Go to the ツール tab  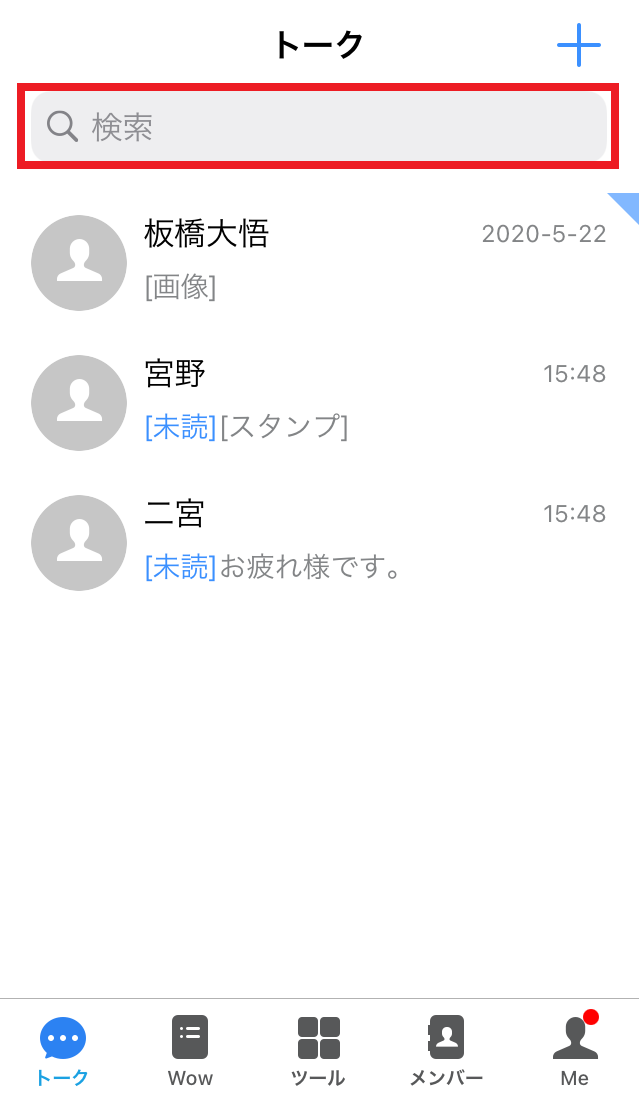318,1050
